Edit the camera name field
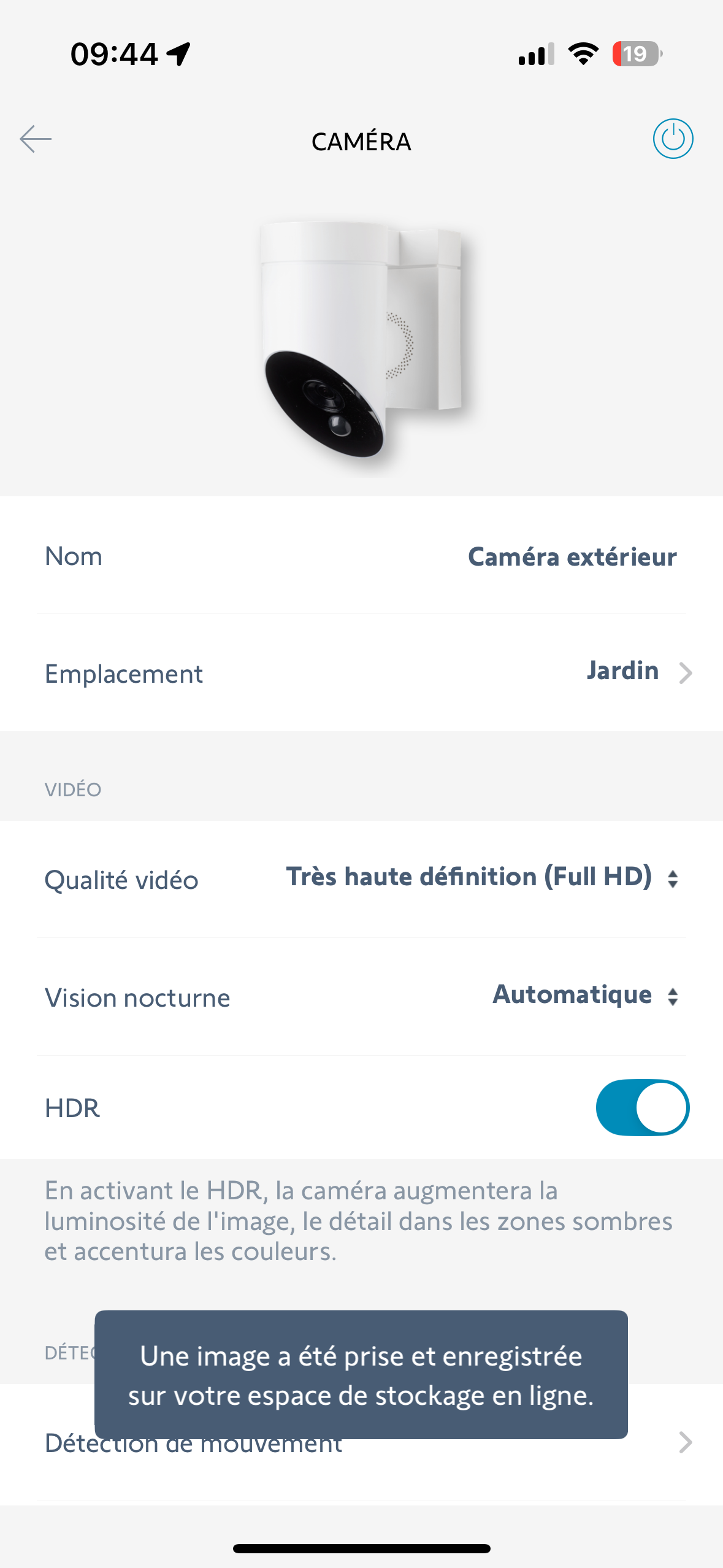723x1568 pixels. 572,557
